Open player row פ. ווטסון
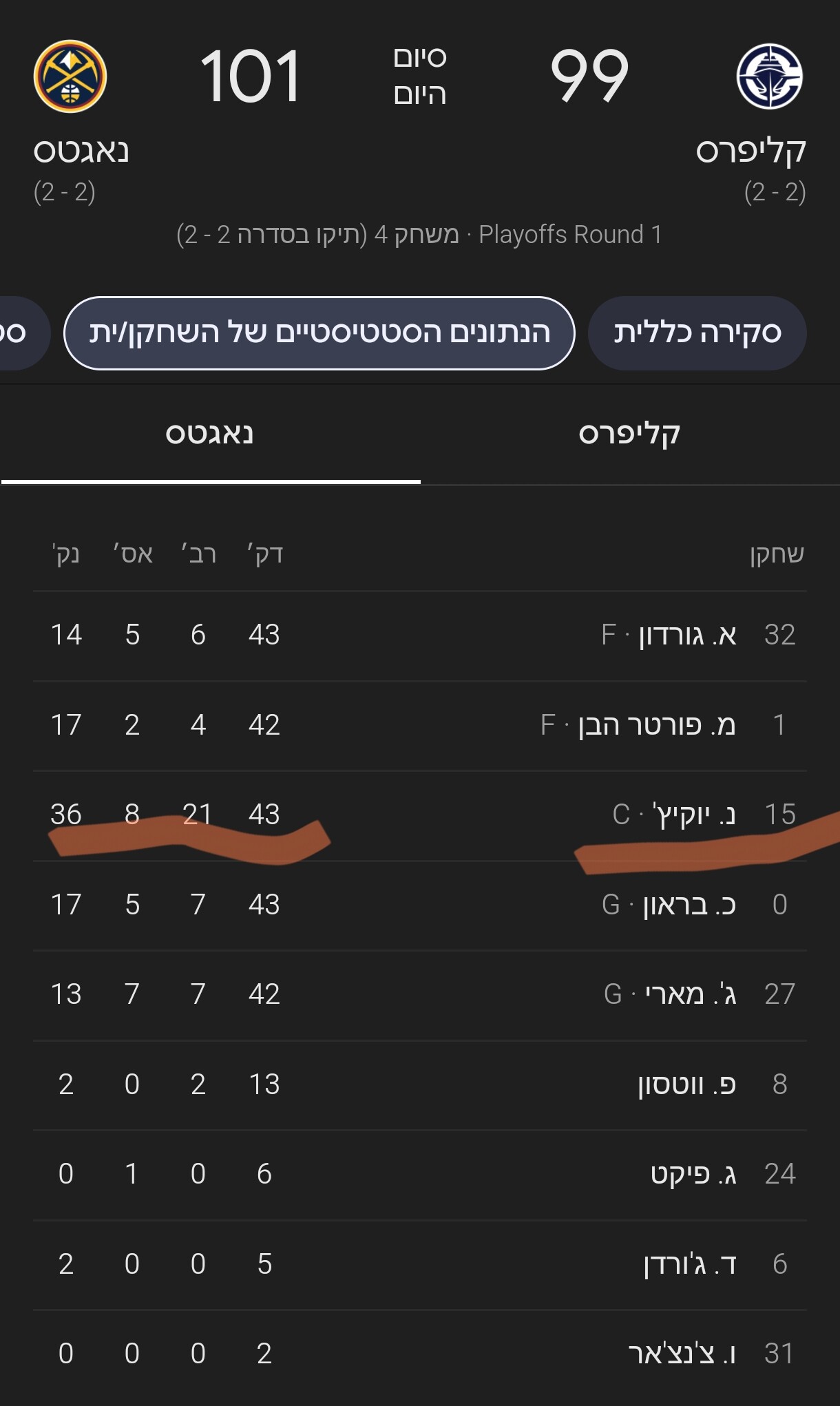 click(x=420, y=1085)
